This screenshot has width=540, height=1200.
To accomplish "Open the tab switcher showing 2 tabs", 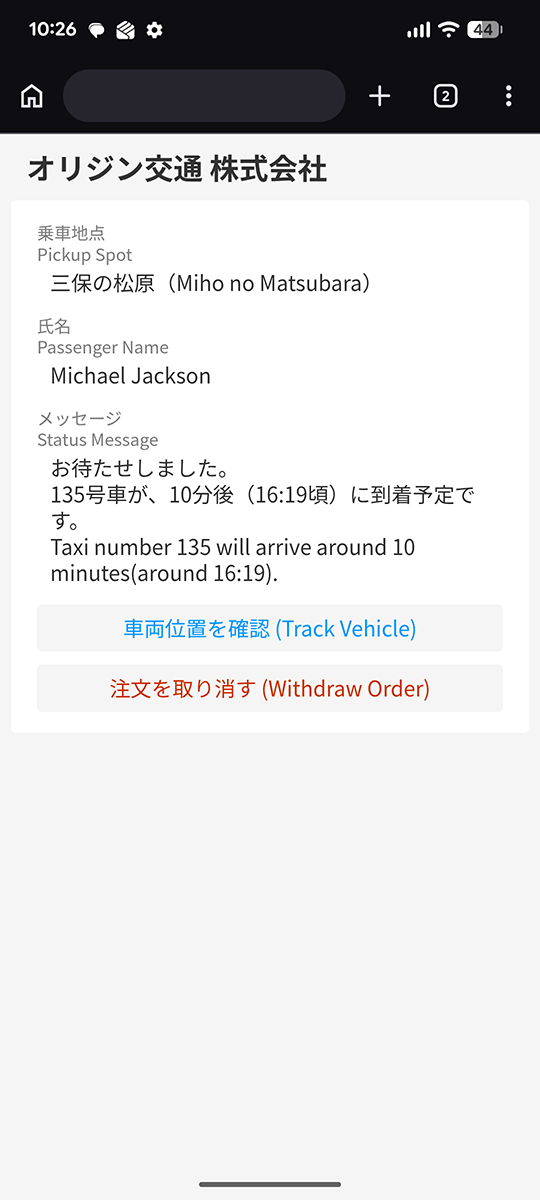I will (x=445, y=96).
